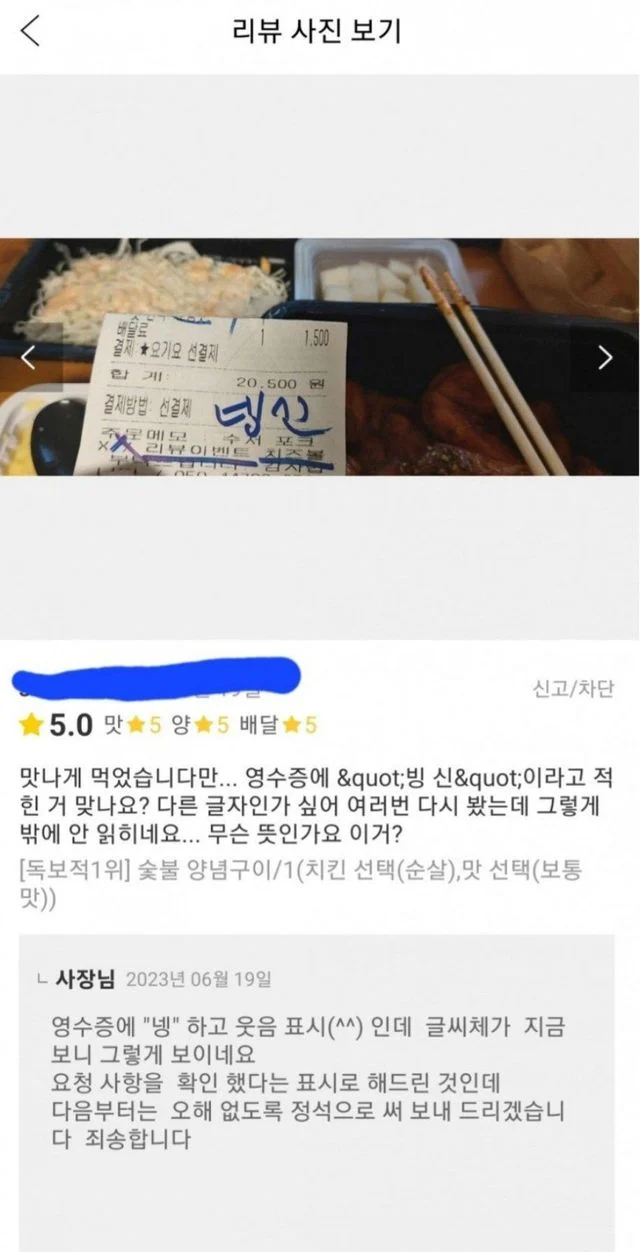The image size is (640, 1252).
Task: Show the next review photo
Action: click(605, 357)
